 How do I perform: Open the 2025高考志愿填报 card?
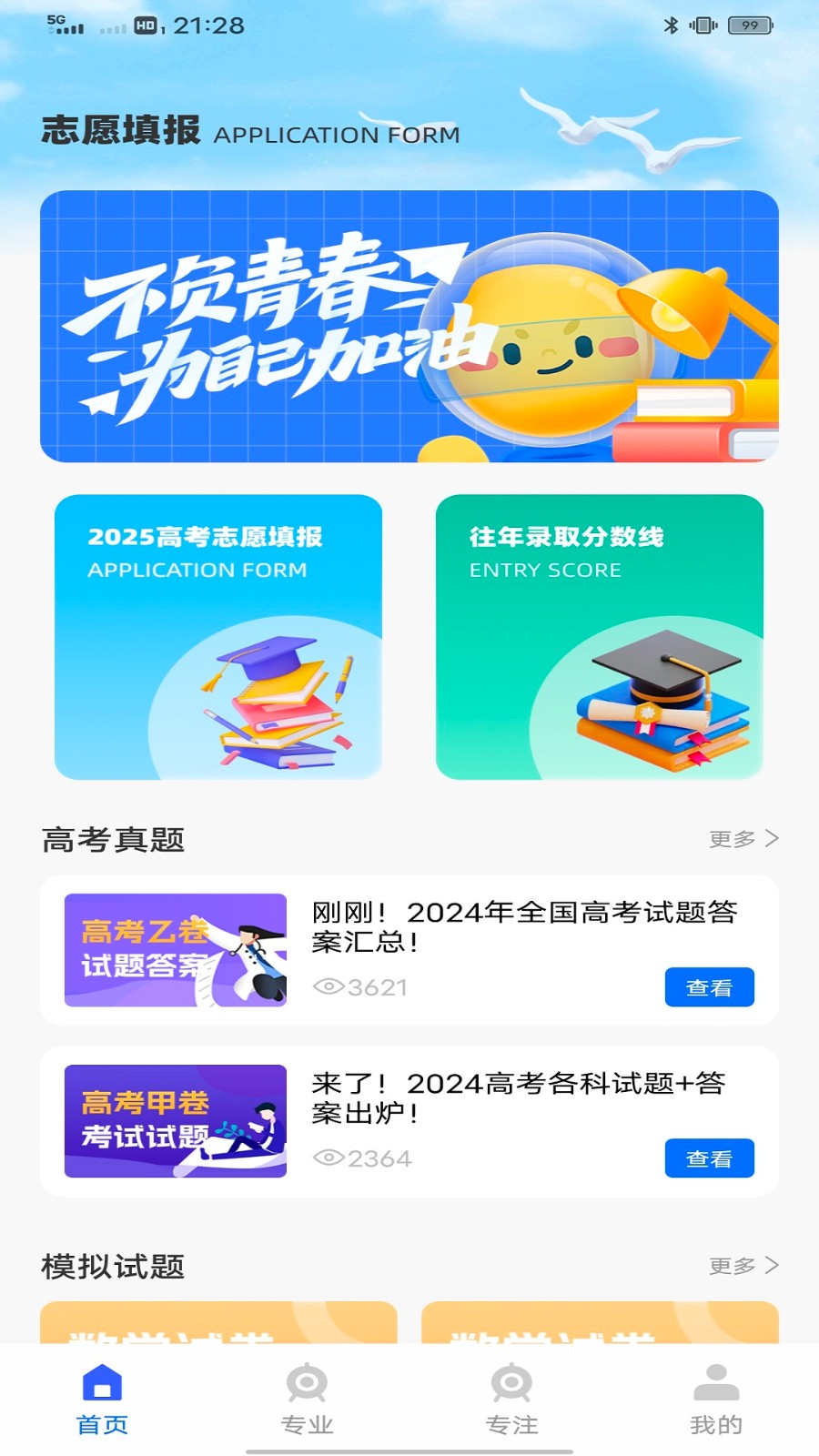click(218, 637)
